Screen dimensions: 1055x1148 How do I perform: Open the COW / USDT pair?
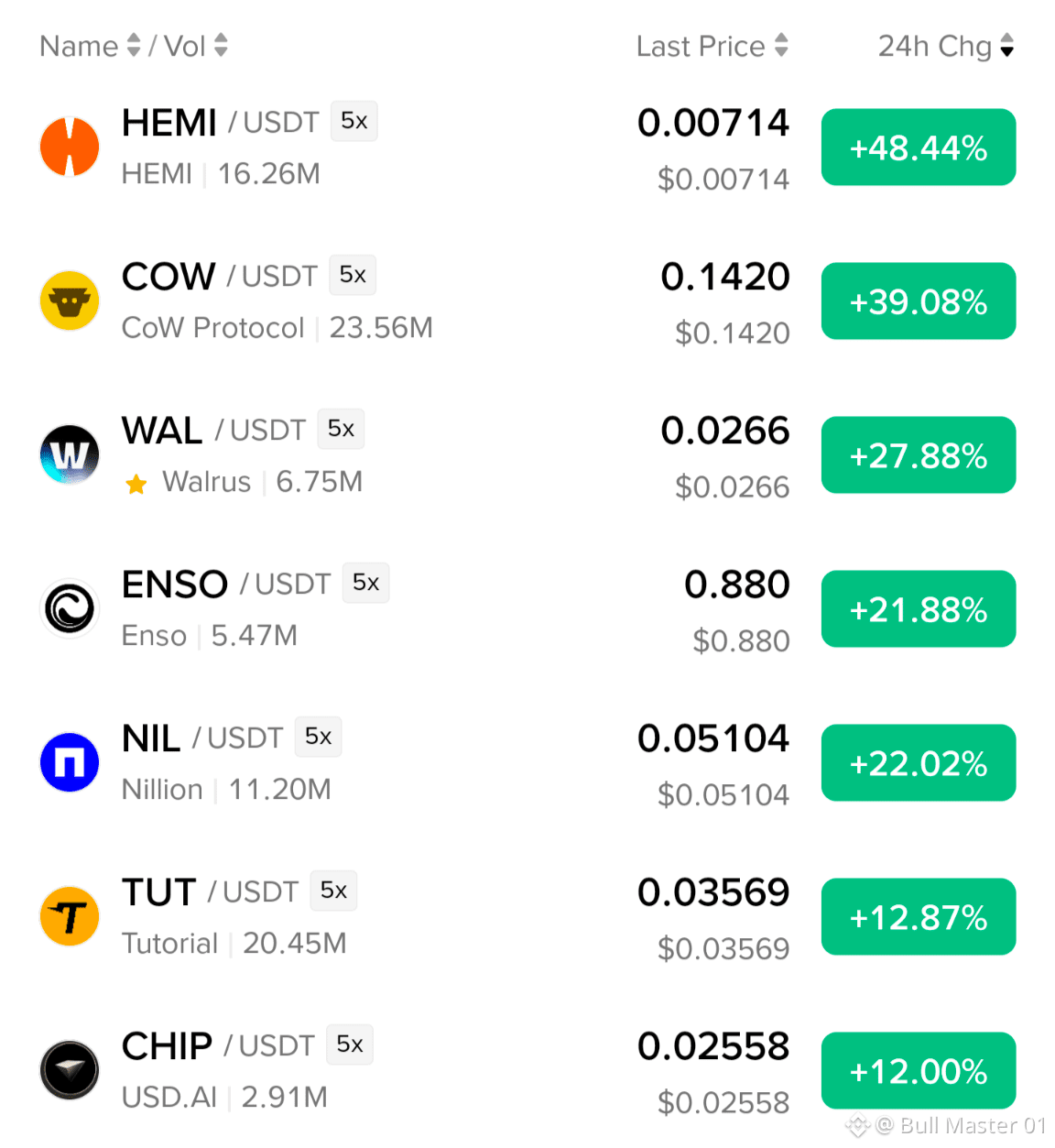point(527,301)
